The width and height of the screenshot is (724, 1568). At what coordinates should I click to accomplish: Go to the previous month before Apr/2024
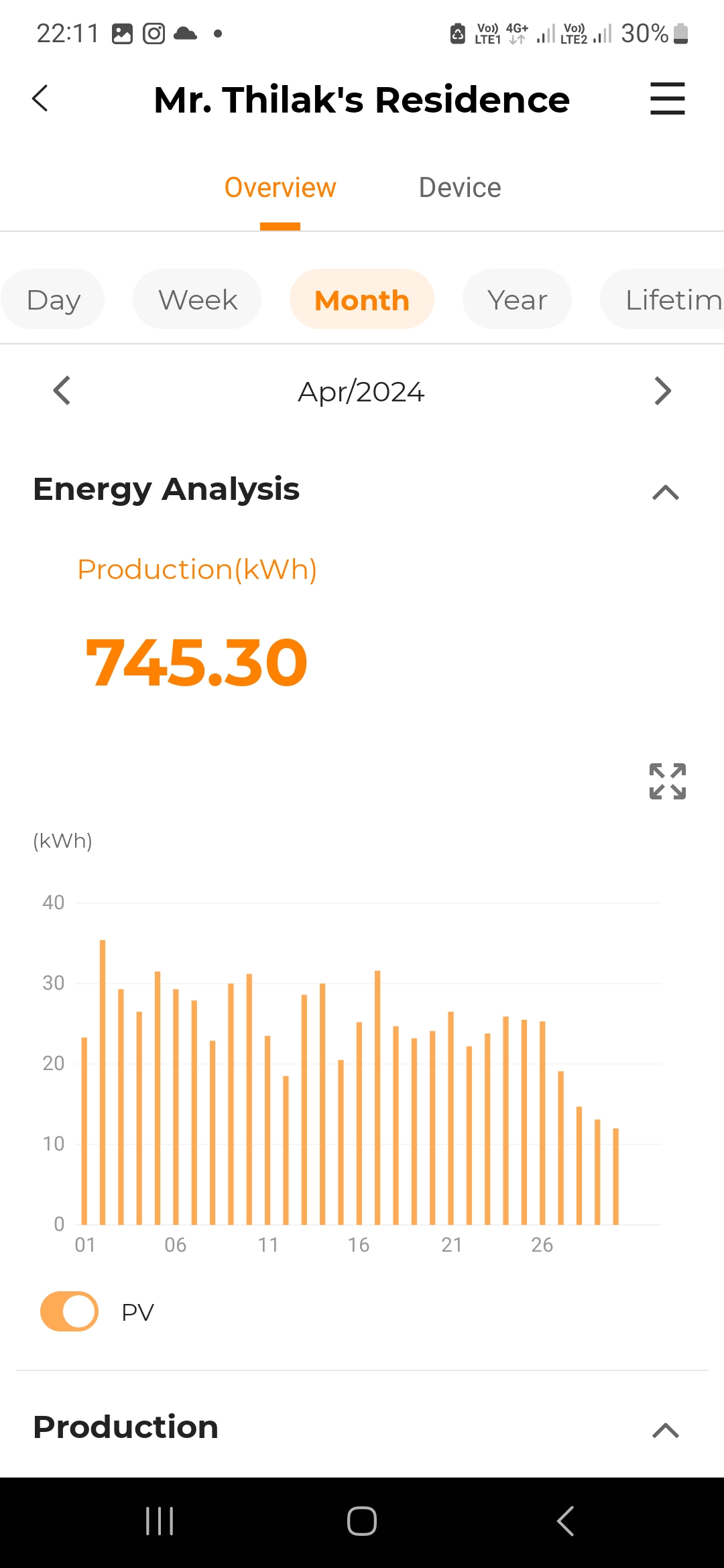click(62, 391)
